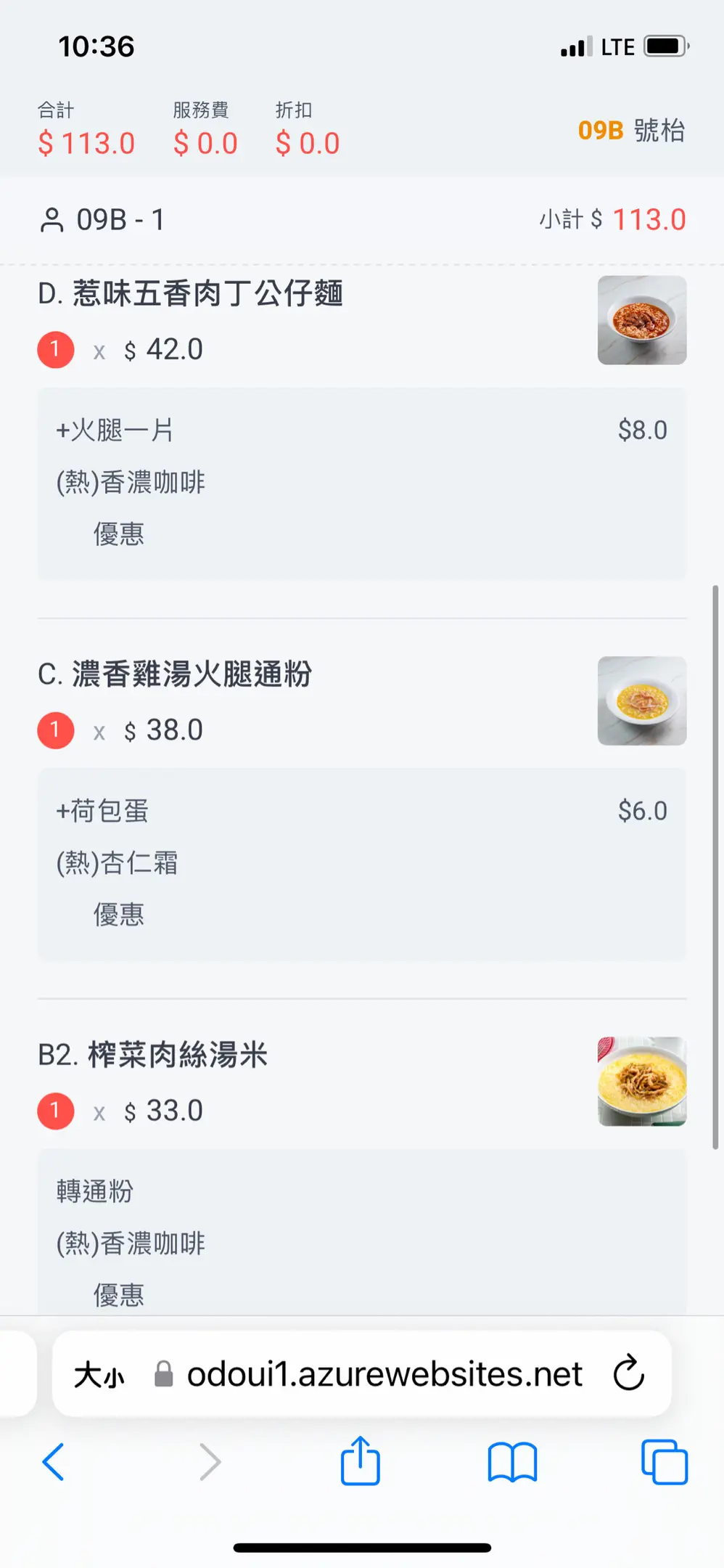View photo of 惹味五香肉丁公仔麵
This screenshot has width=724, height=1568.
click(x=642, y=320)
